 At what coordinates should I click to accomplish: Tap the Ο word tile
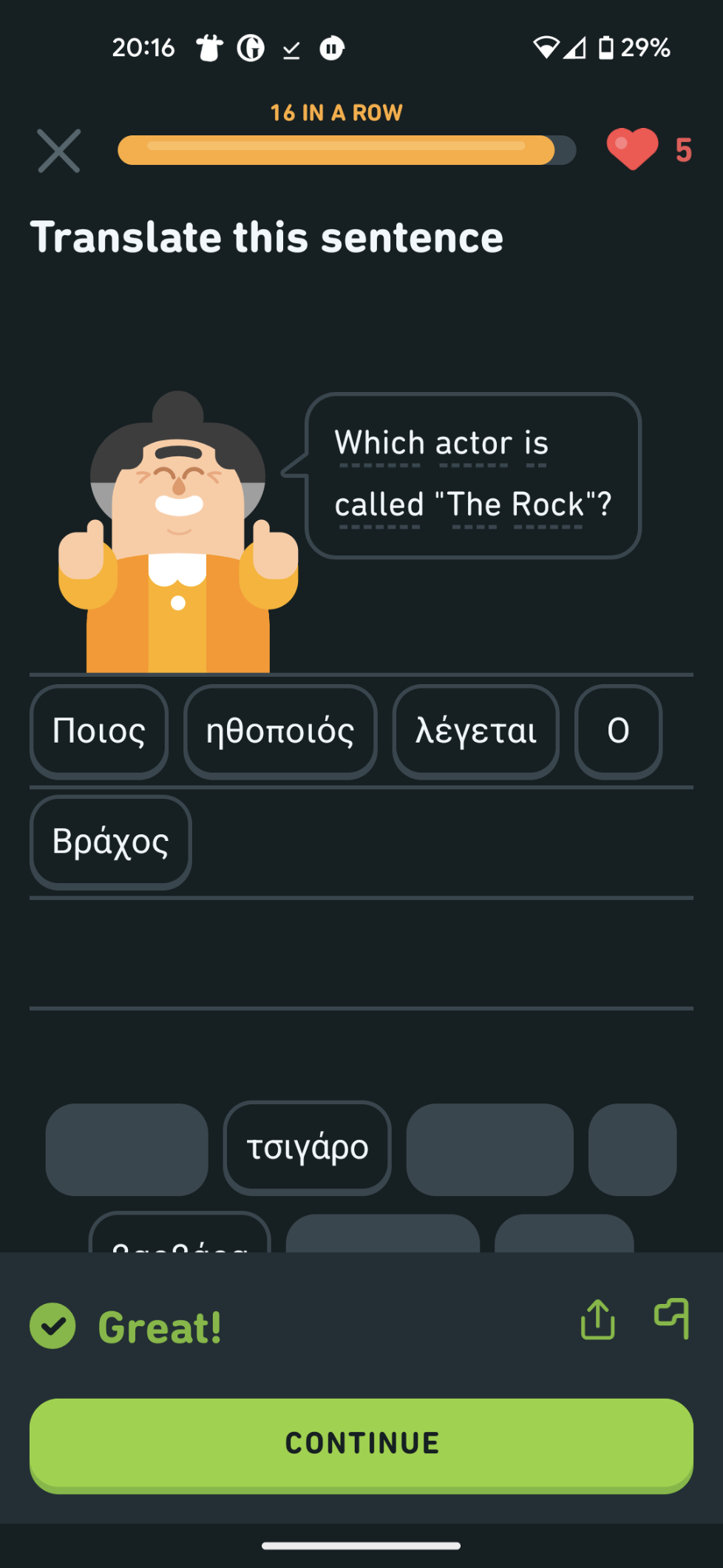point(618,731)
